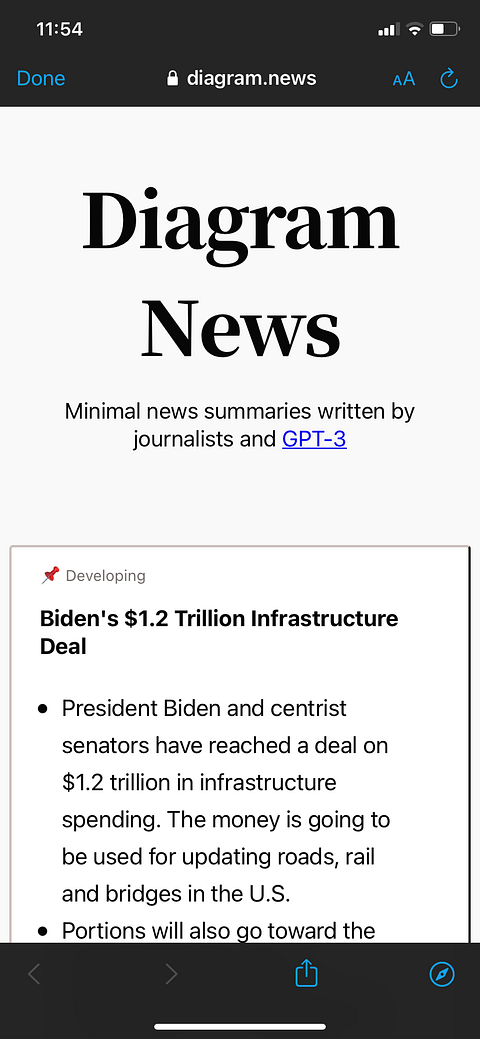Open the share sheet
480x1039 pixels.
point(306,973)
